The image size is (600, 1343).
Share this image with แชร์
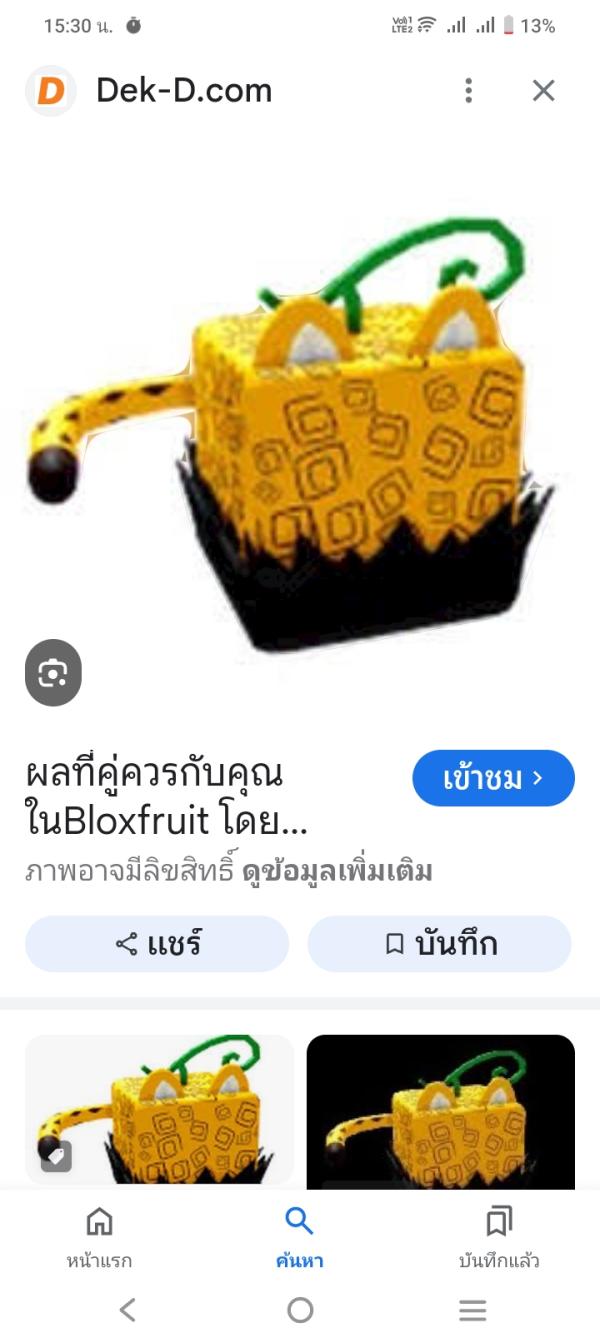point(157,944)
